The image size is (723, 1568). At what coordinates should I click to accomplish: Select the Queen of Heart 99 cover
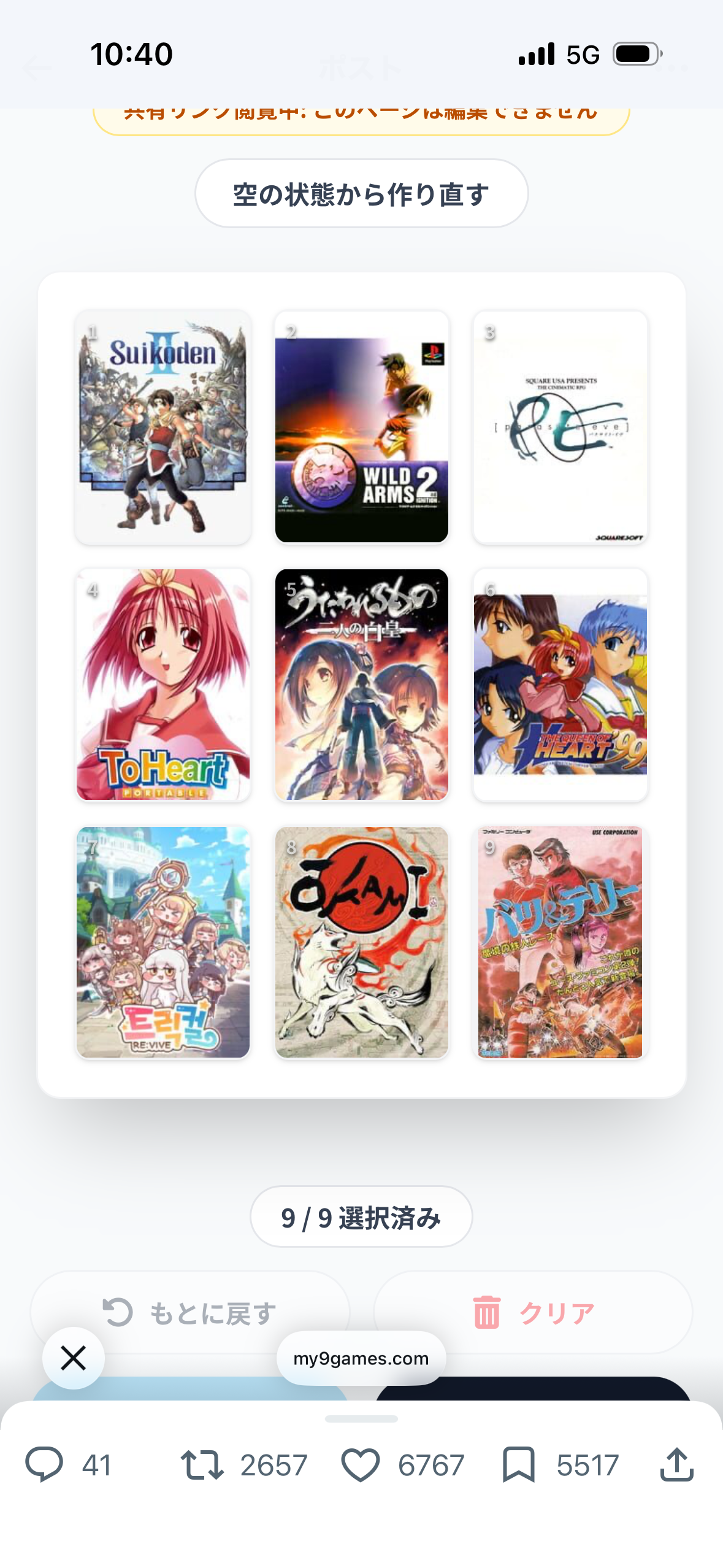pos(560,685)
